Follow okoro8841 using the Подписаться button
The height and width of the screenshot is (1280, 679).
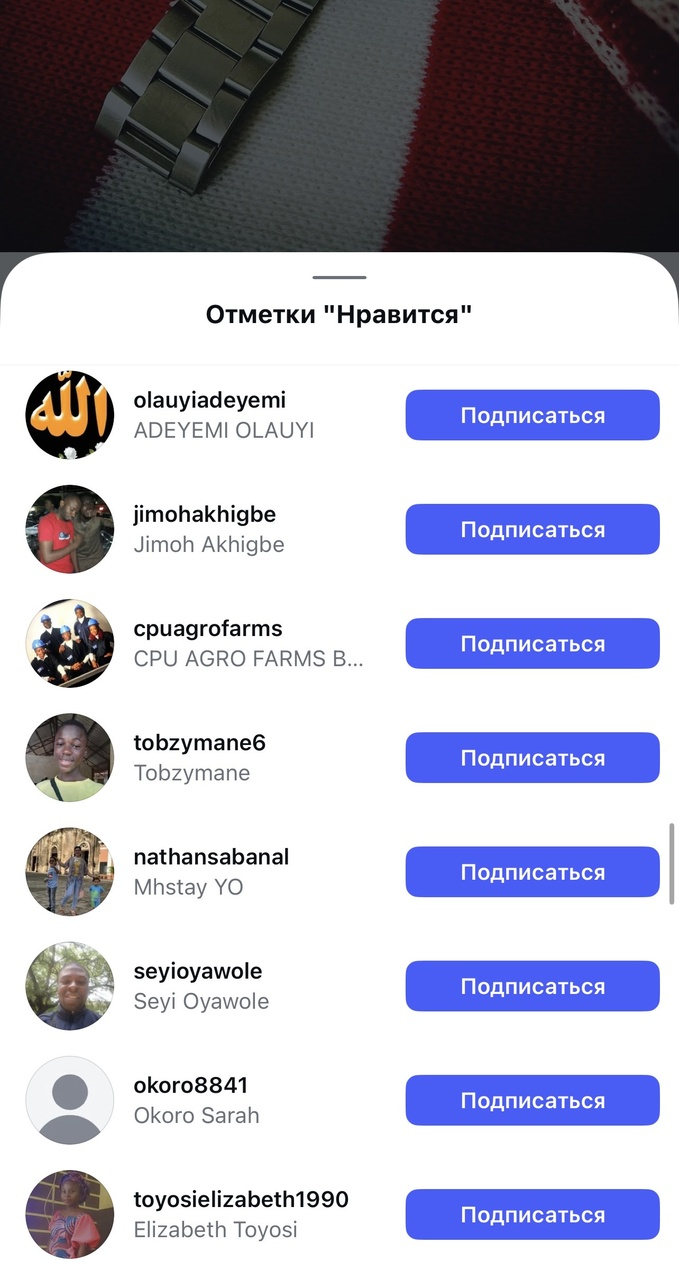(x=532, y=1100)
